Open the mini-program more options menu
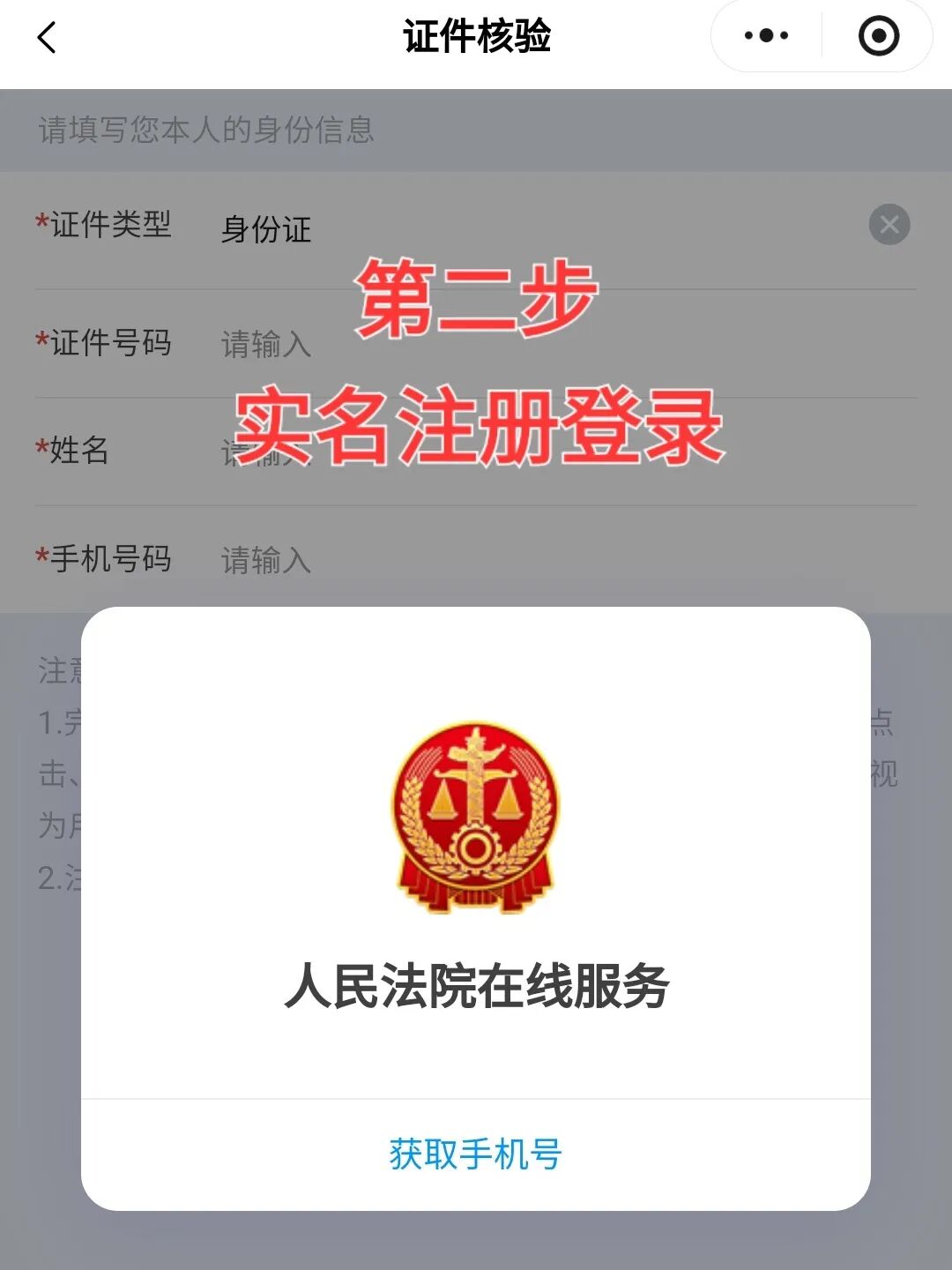The width and height of the screenshot is (952, 1270). [766, 36]
